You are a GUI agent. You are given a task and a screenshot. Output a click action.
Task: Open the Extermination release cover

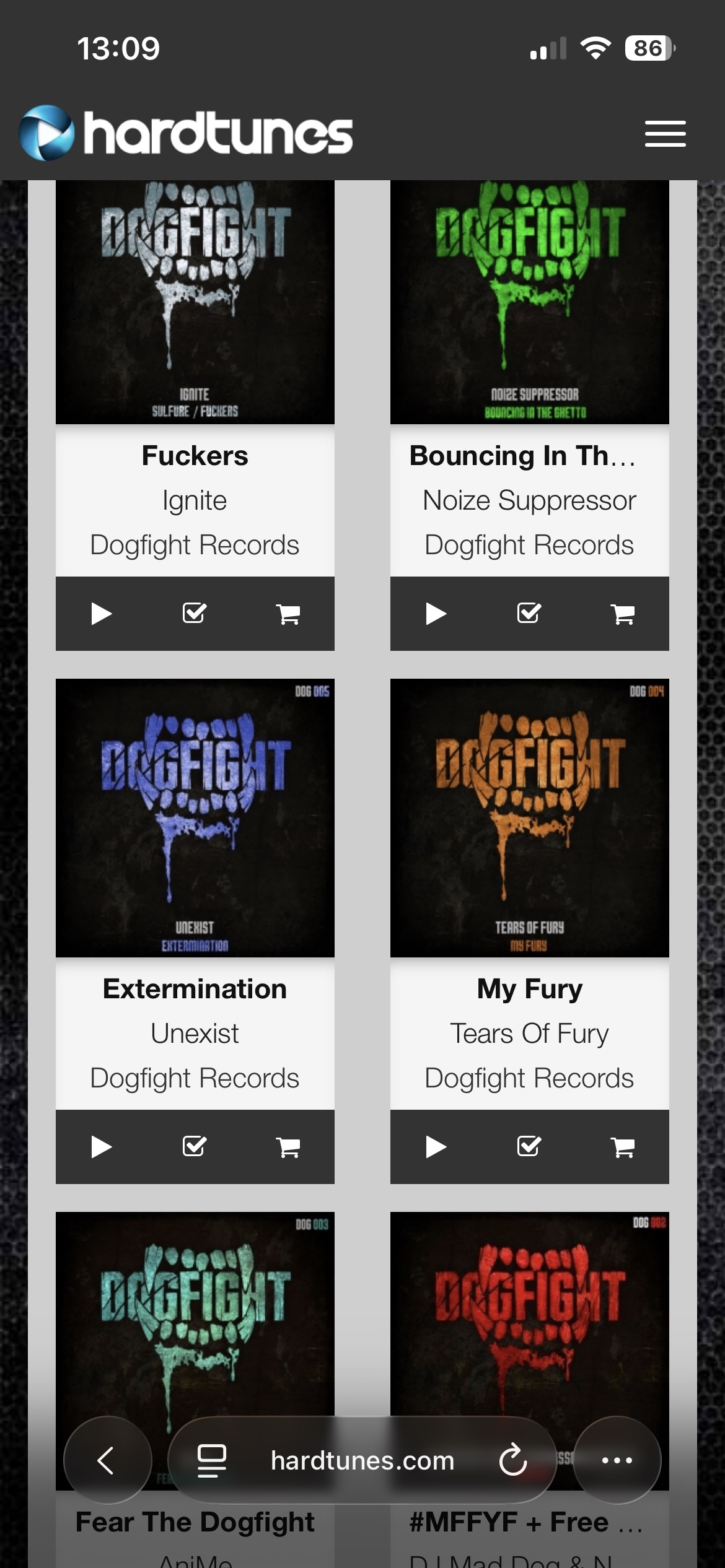pyautogui.click(x=195, y=817)
